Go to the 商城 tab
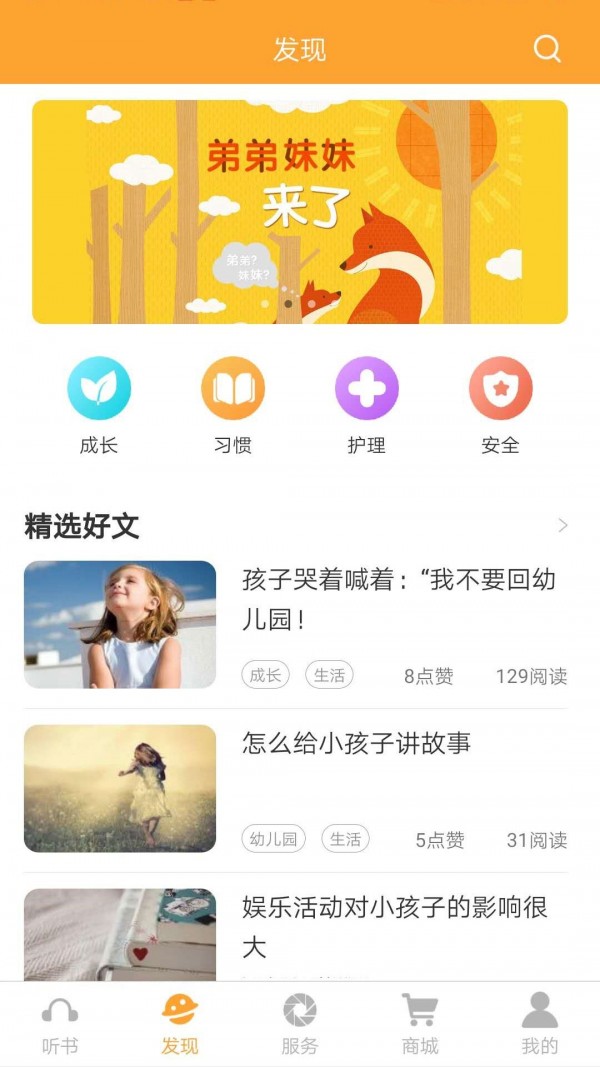 pos(420,1025)
